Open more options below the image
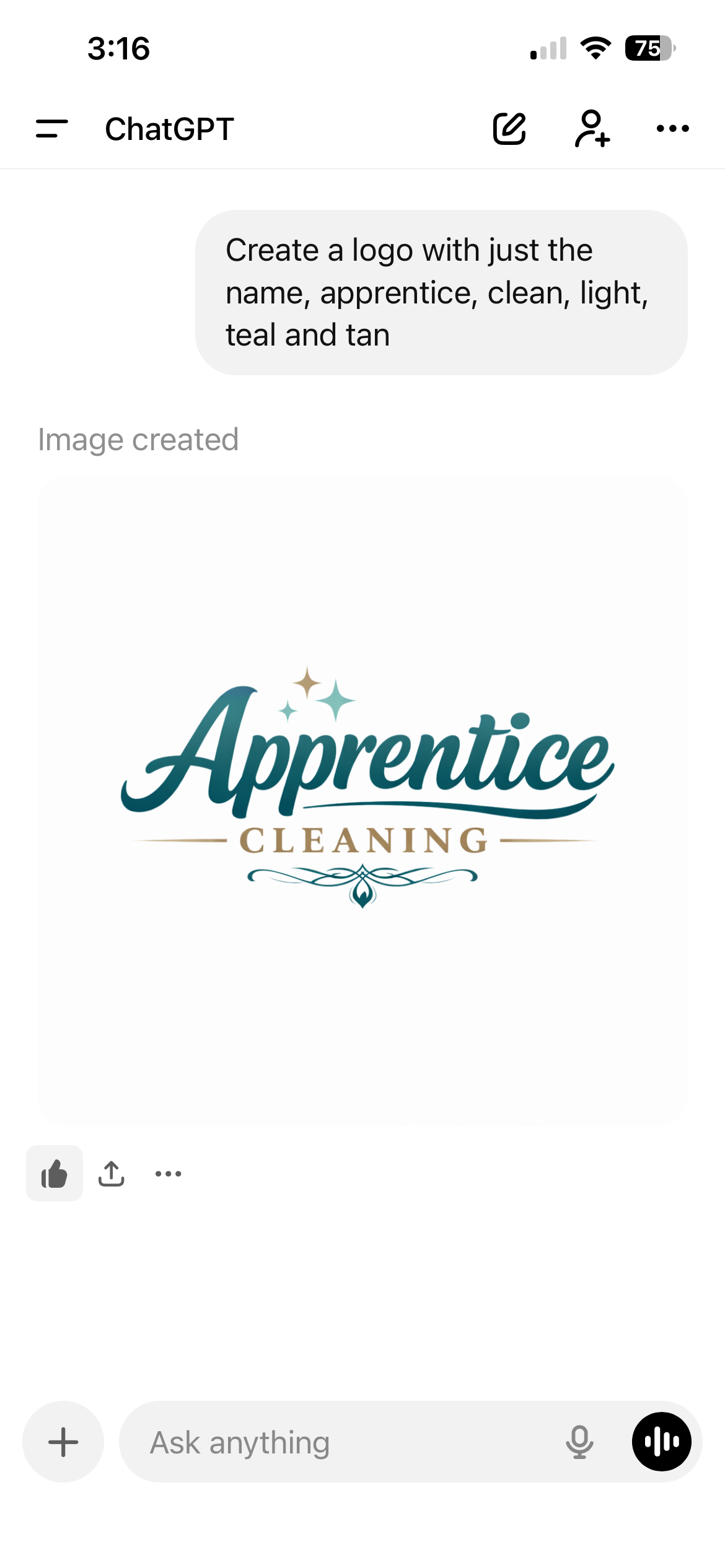The image size is (725, 1568). (x=168, y=1173)
